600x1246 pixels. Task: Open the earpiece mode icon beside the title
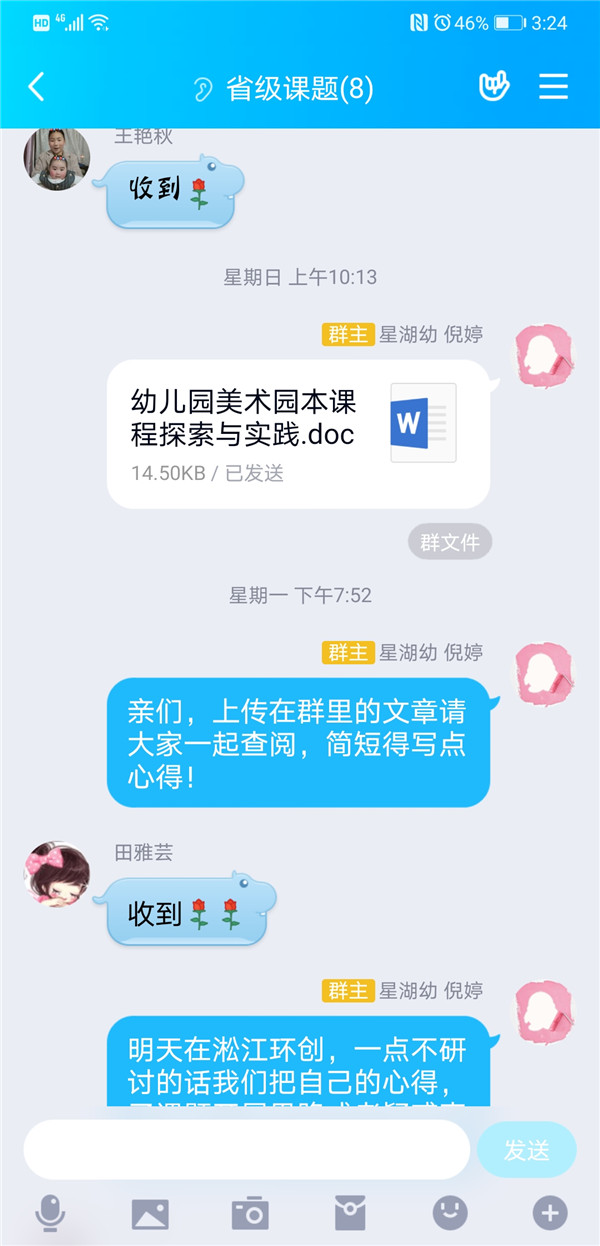203,90
